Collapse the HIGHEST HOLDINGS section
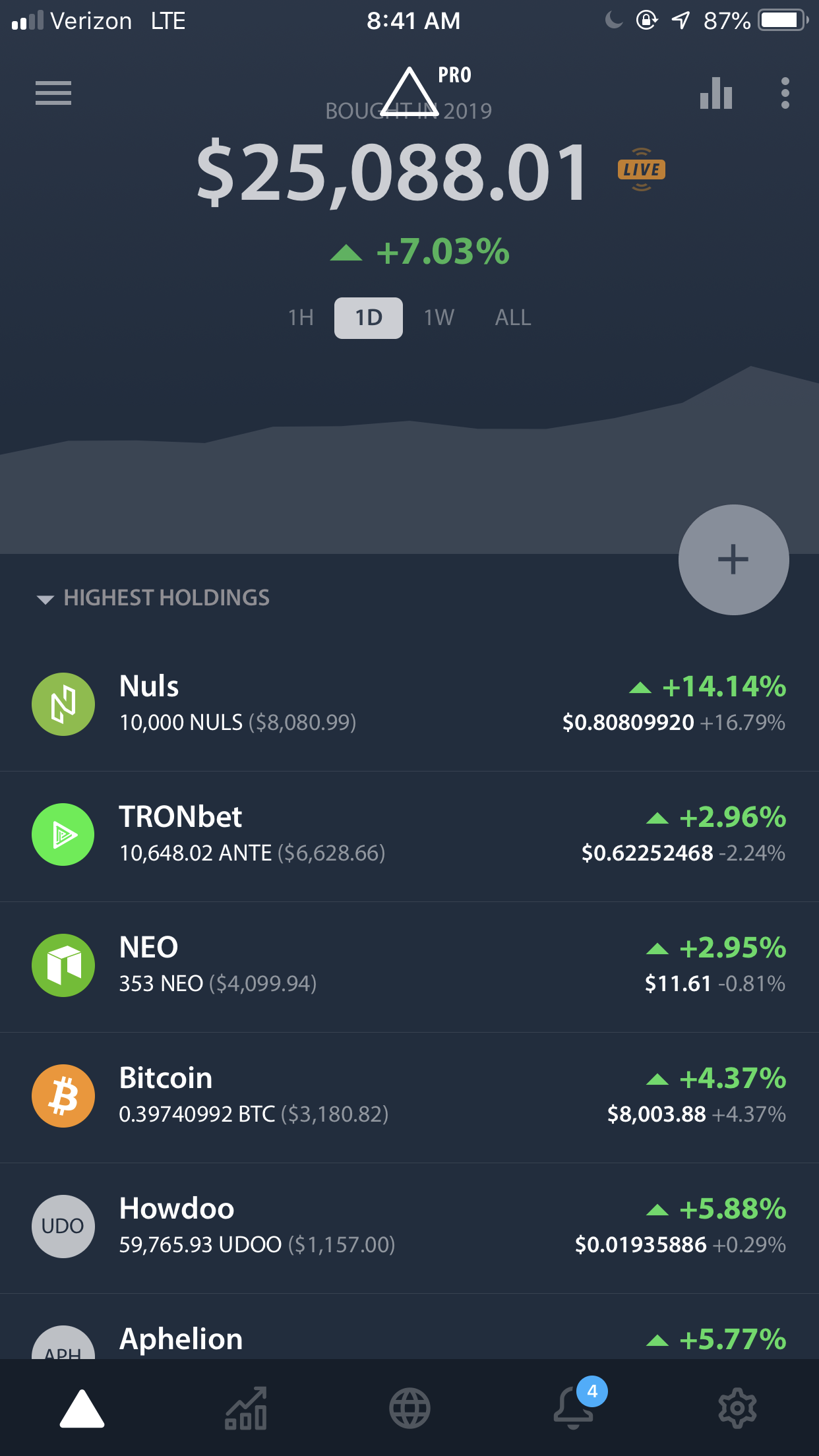Viewport: 819px width, 1456px height. point(45,599)
